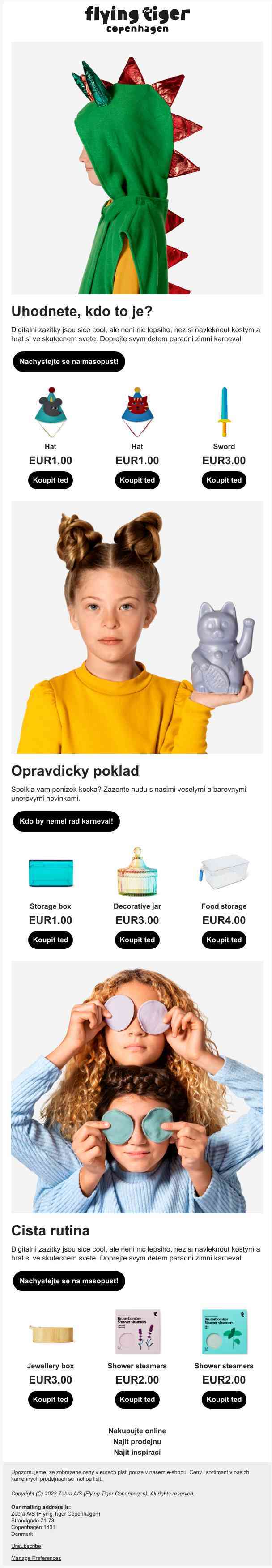The image size is (272, 1568).
Task: Open the Jewellery box product picture
Action: click(51, 1333)
